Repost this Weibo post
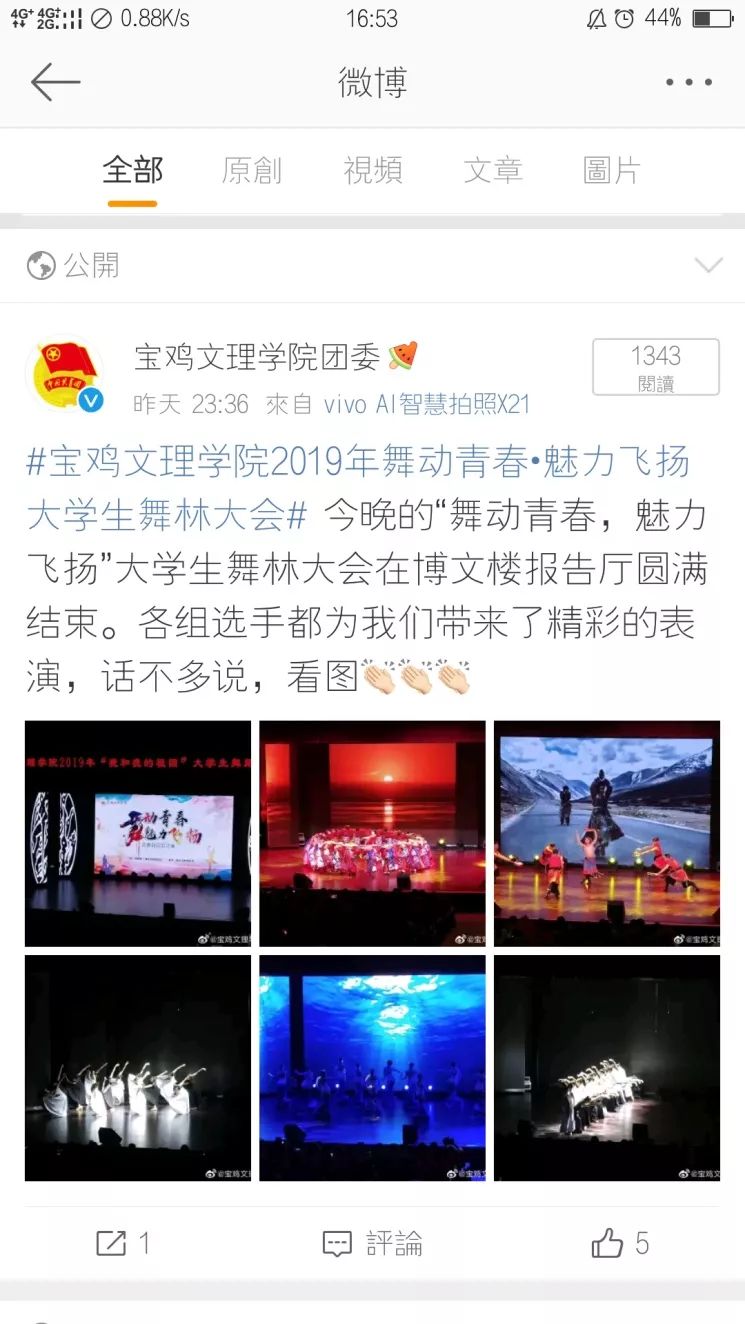This screenshot has width=745, height=1324. pos(123,1243)
